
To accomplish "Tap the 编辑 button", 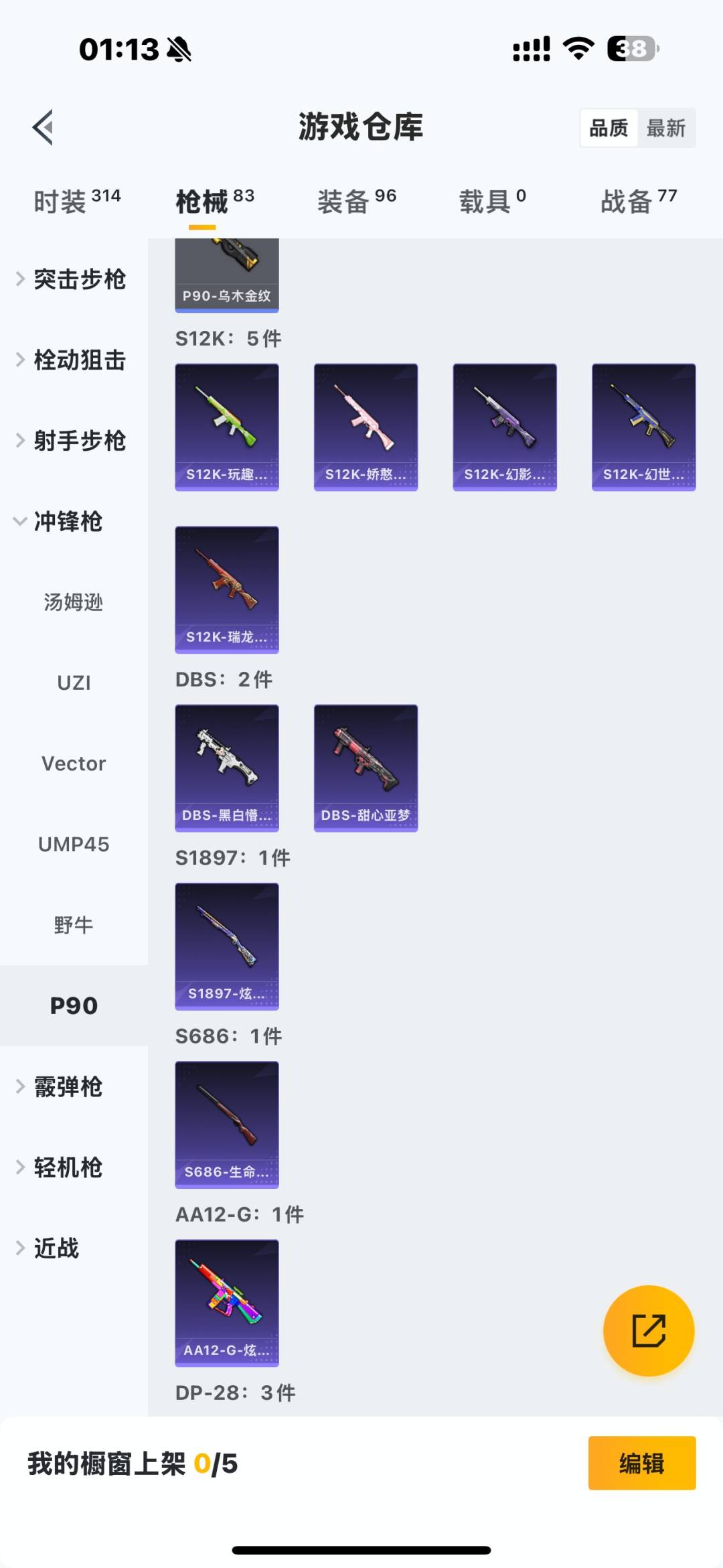I will [x=642, y=1464].
